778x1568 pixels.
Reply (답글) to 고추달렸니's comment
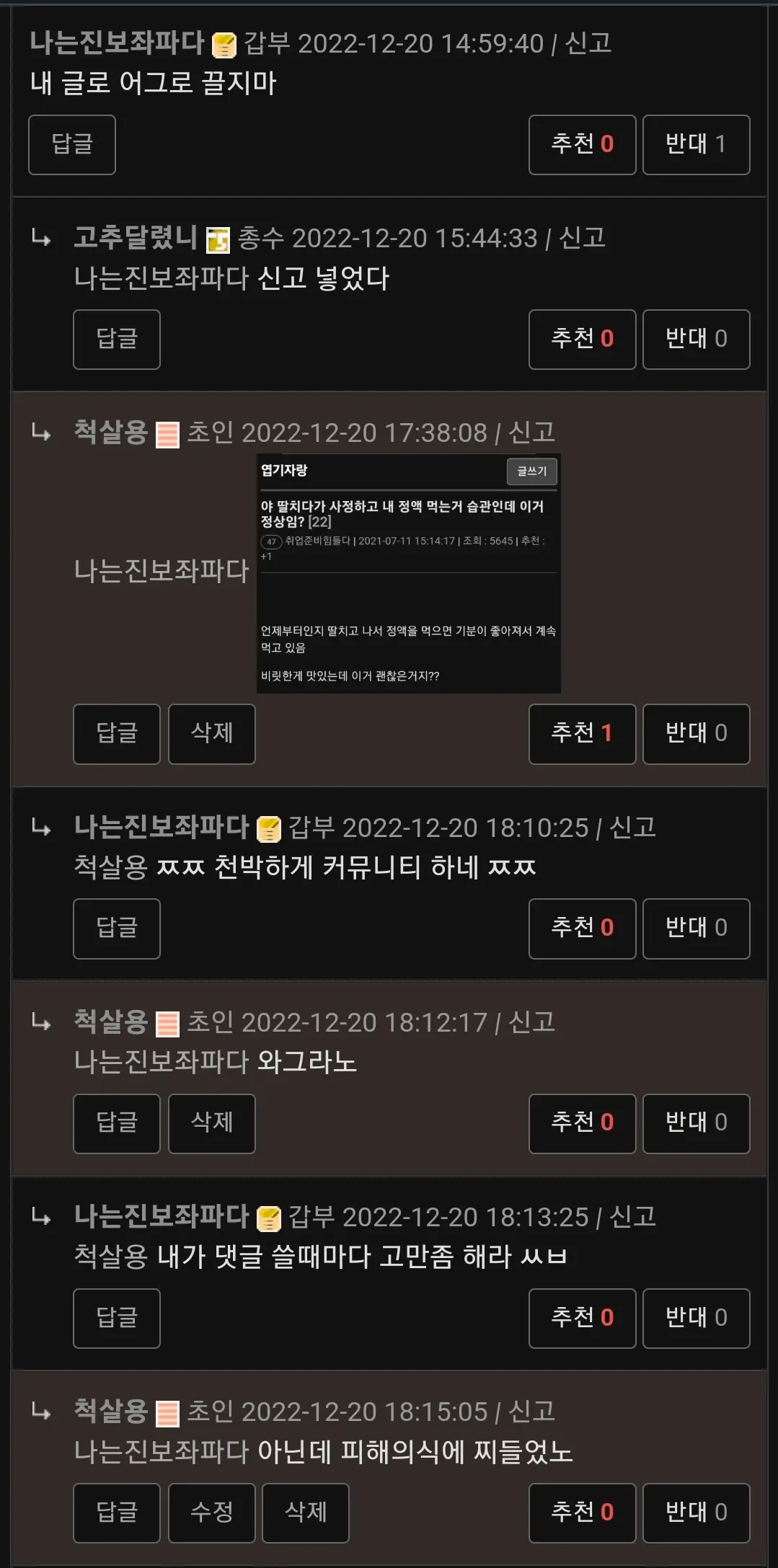click(x=116, y=339)
